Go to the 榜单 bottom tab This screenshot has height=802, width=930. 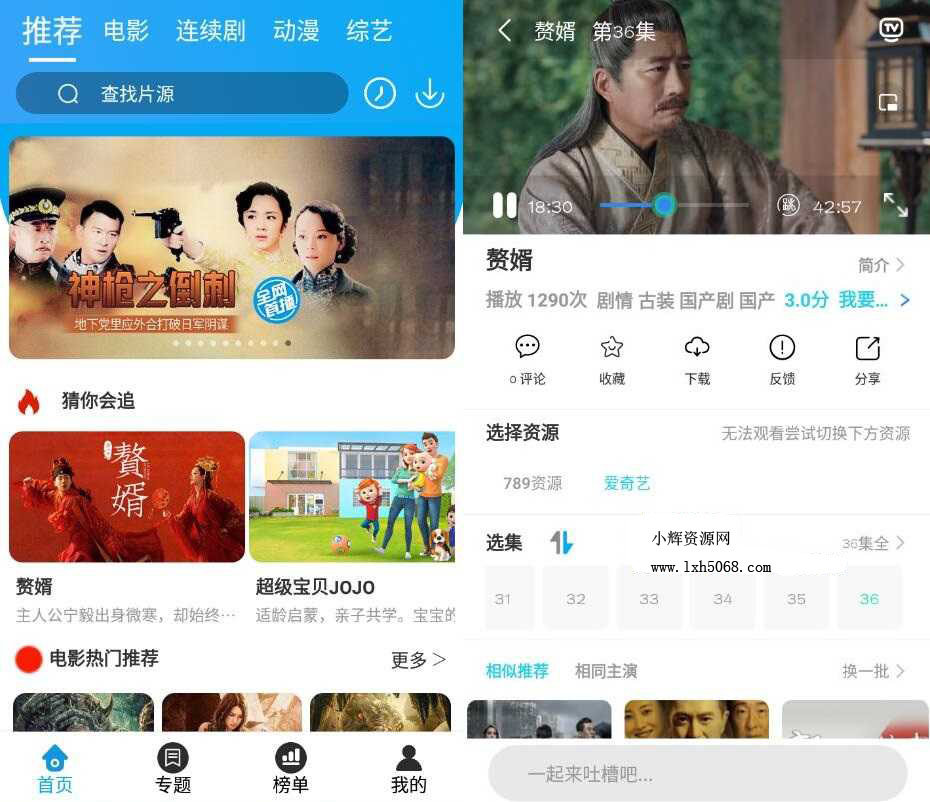[290, 769]
